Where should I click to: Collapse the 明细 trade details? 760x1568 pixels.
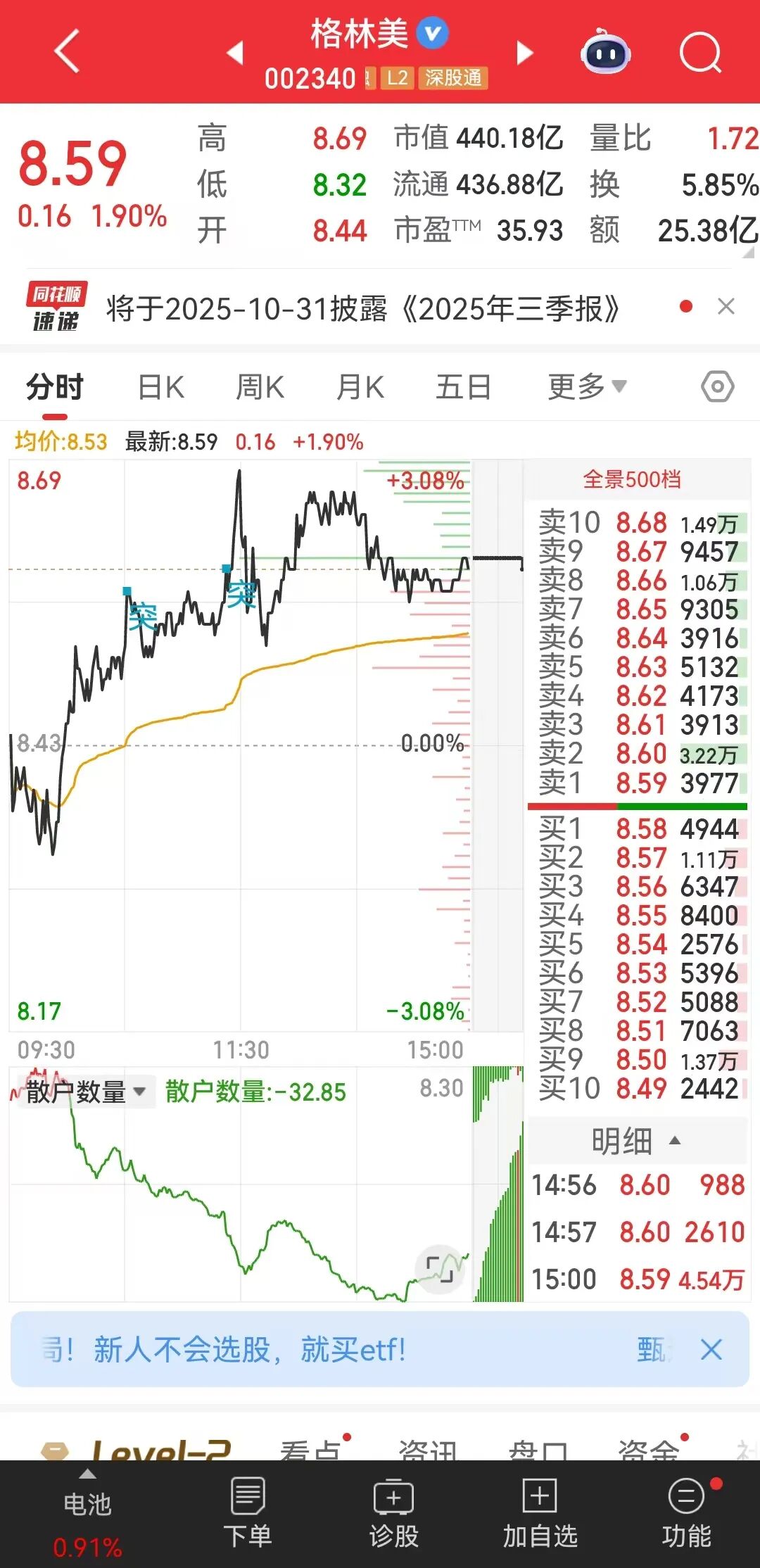(x=635, y=1141)
